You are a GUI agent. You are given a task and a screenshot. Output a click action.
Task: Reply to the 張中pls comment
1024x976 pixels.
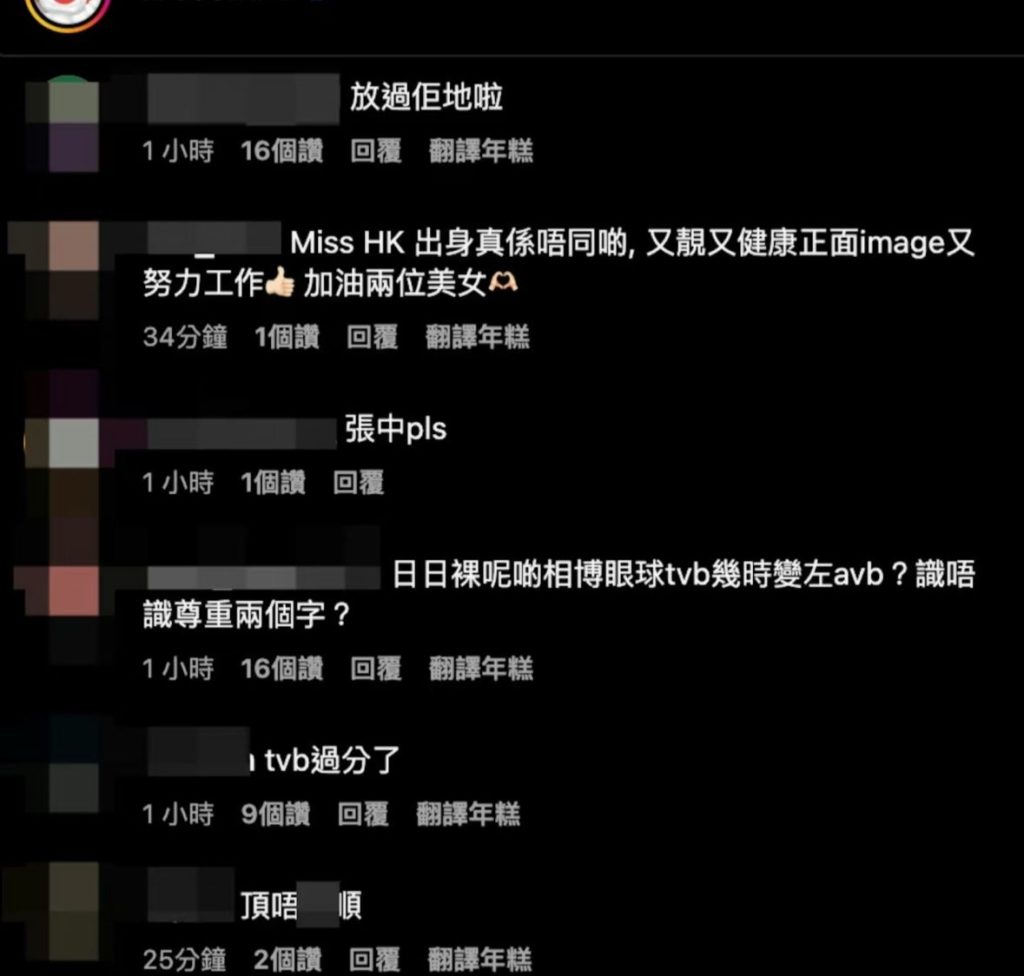click(x=358, y=484)
